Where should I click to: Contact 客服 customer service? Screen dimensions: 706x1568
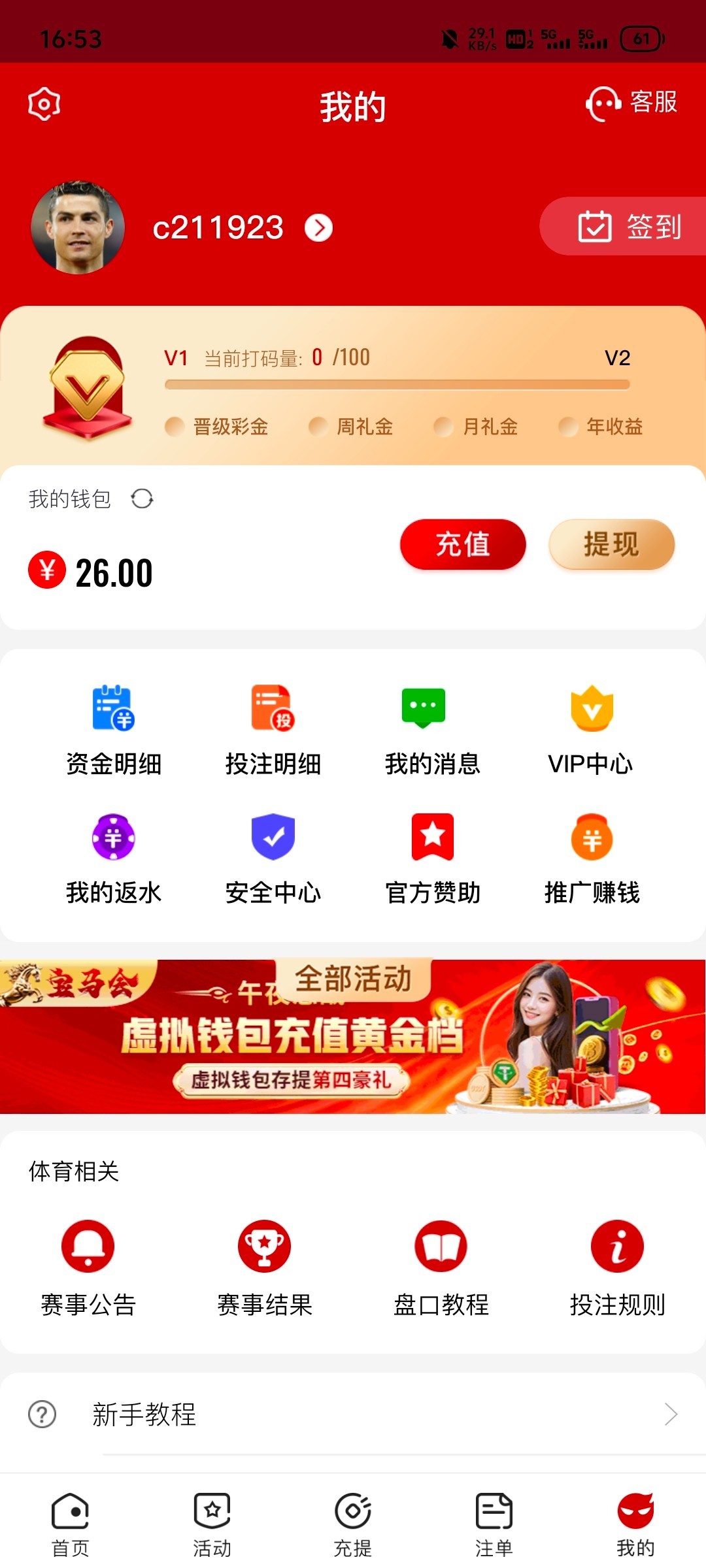click(631, 103)
